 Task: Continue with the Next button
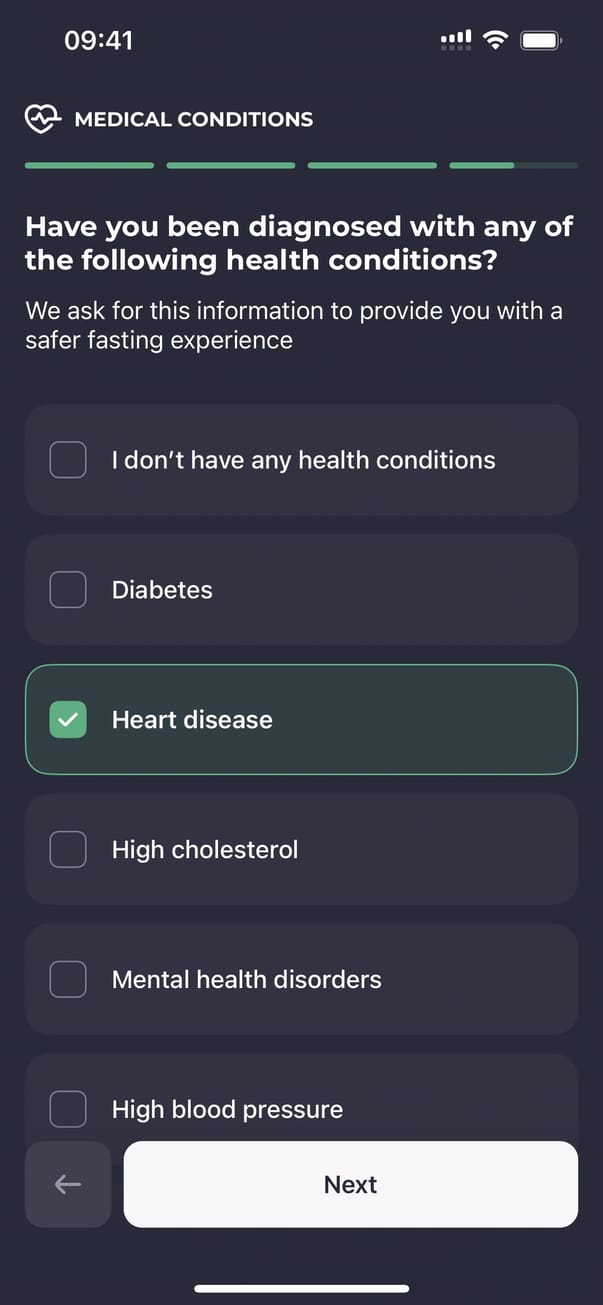pyautogui.click(x=350, y=1184)
